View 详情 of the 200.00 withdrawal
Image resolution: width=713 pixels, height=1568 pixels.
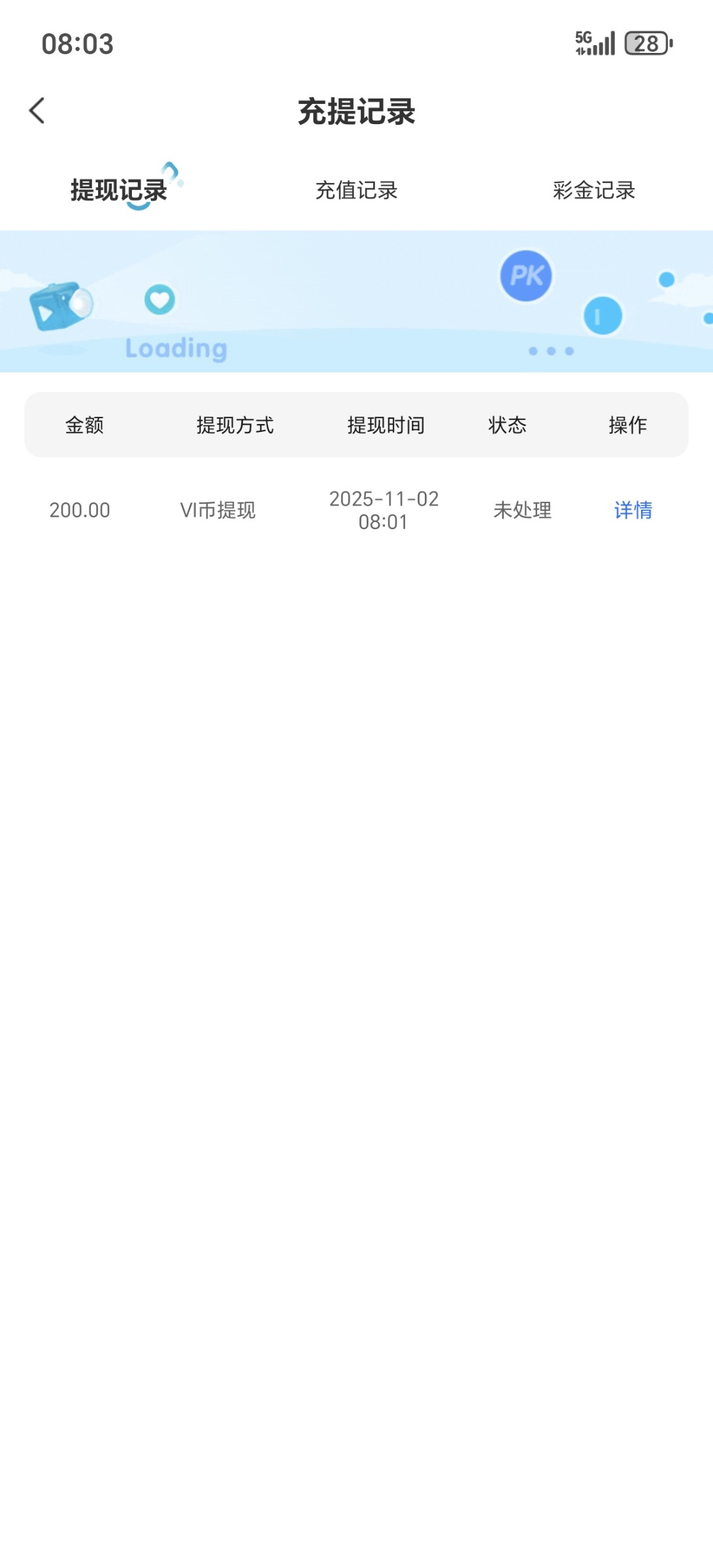click(633, 510)
